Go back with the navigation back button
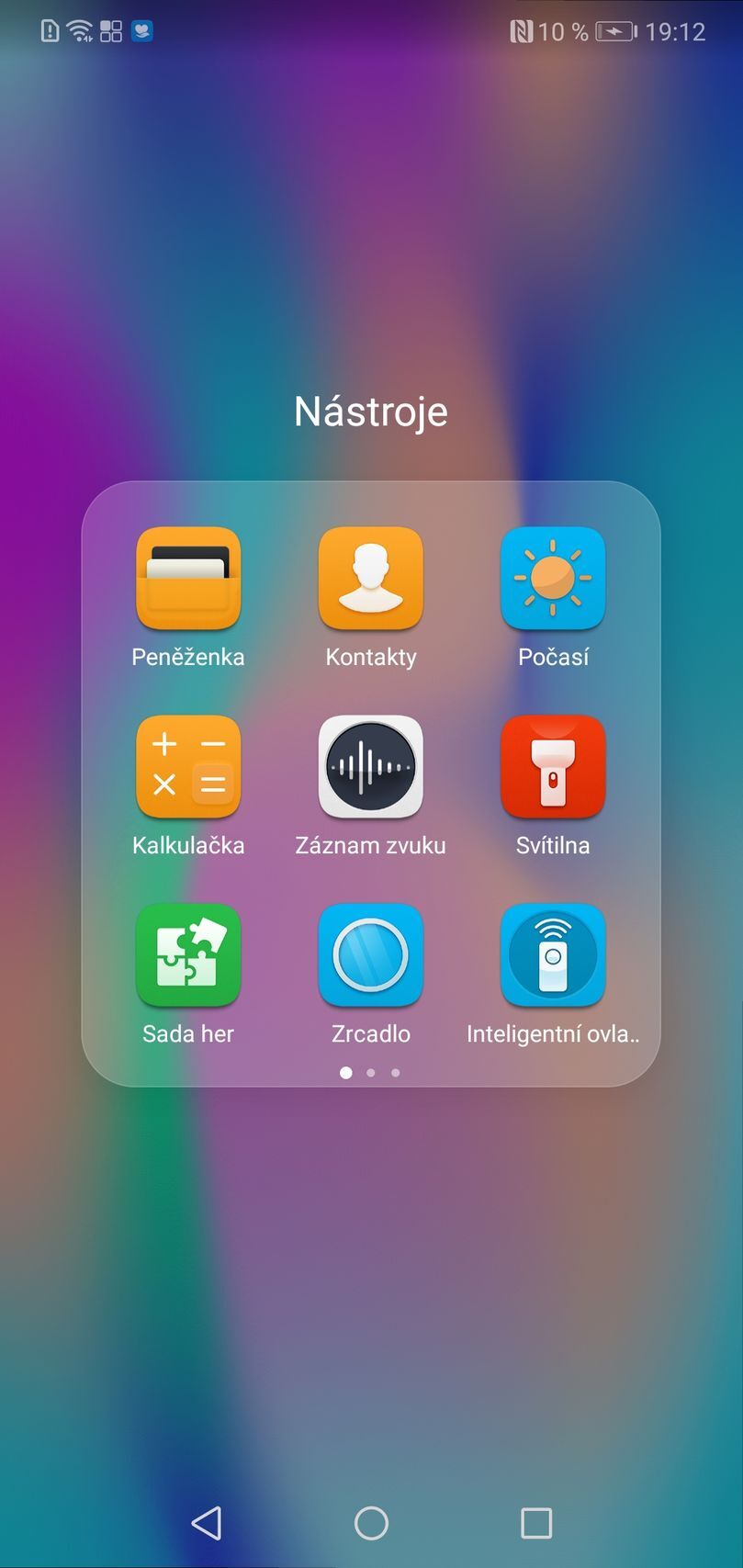The width and height of the screenshot is (743, 1568). tap(207, 1522)
